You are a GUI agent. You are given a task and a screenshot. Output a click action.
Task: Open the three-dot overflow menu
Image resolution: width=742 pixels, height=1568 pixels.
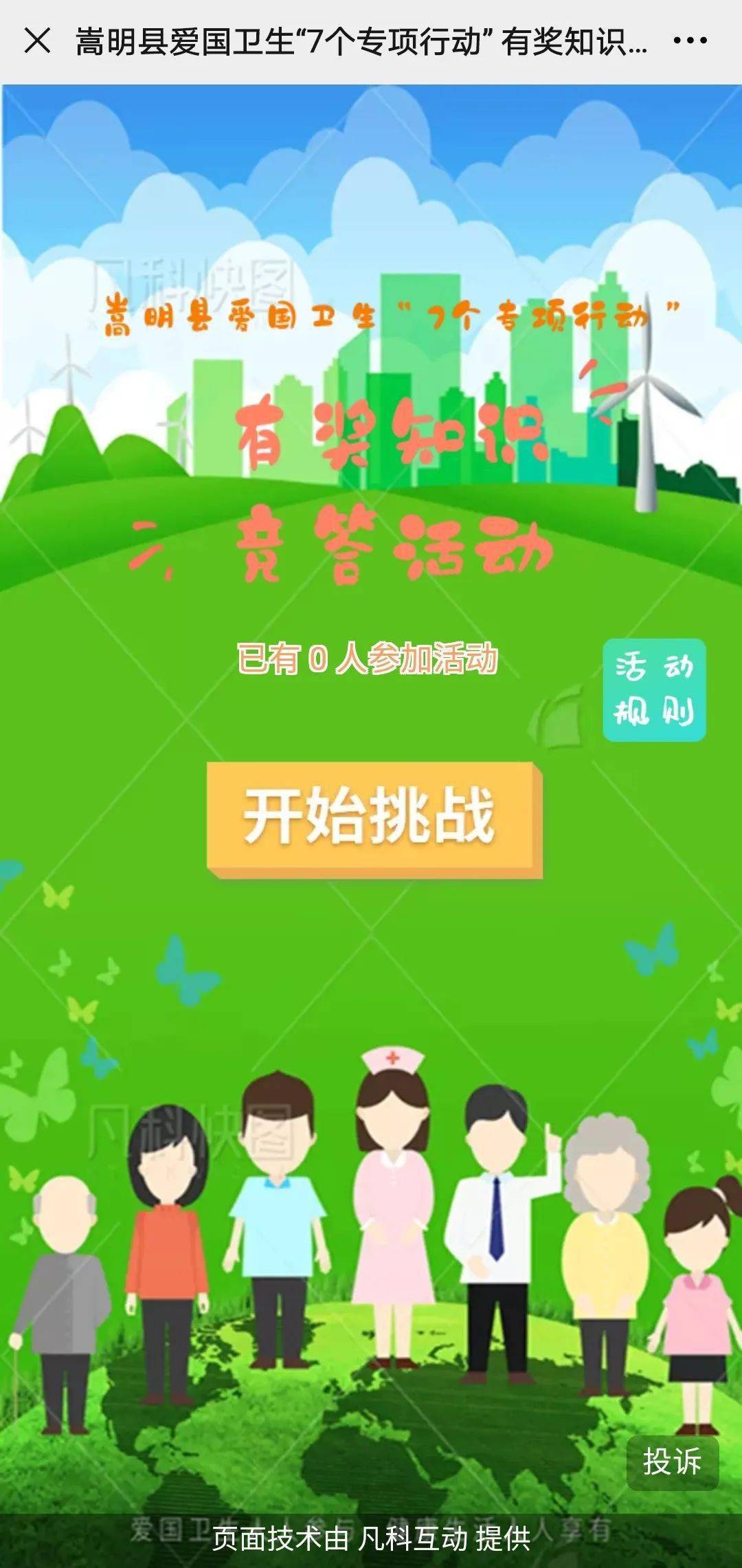pos(690,41)
